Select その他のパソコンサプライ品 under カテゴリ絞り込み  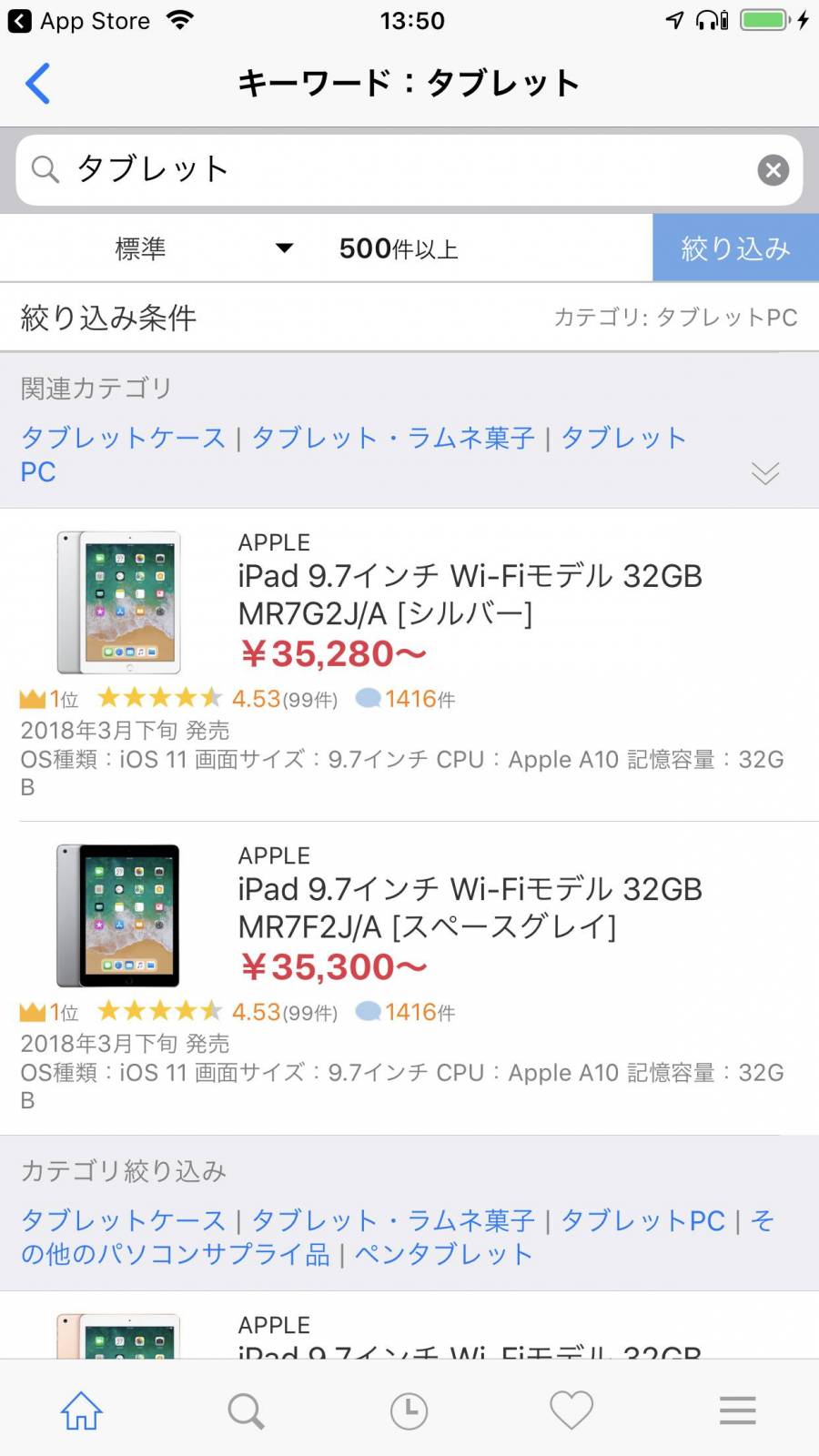[x=175, y=1254]
